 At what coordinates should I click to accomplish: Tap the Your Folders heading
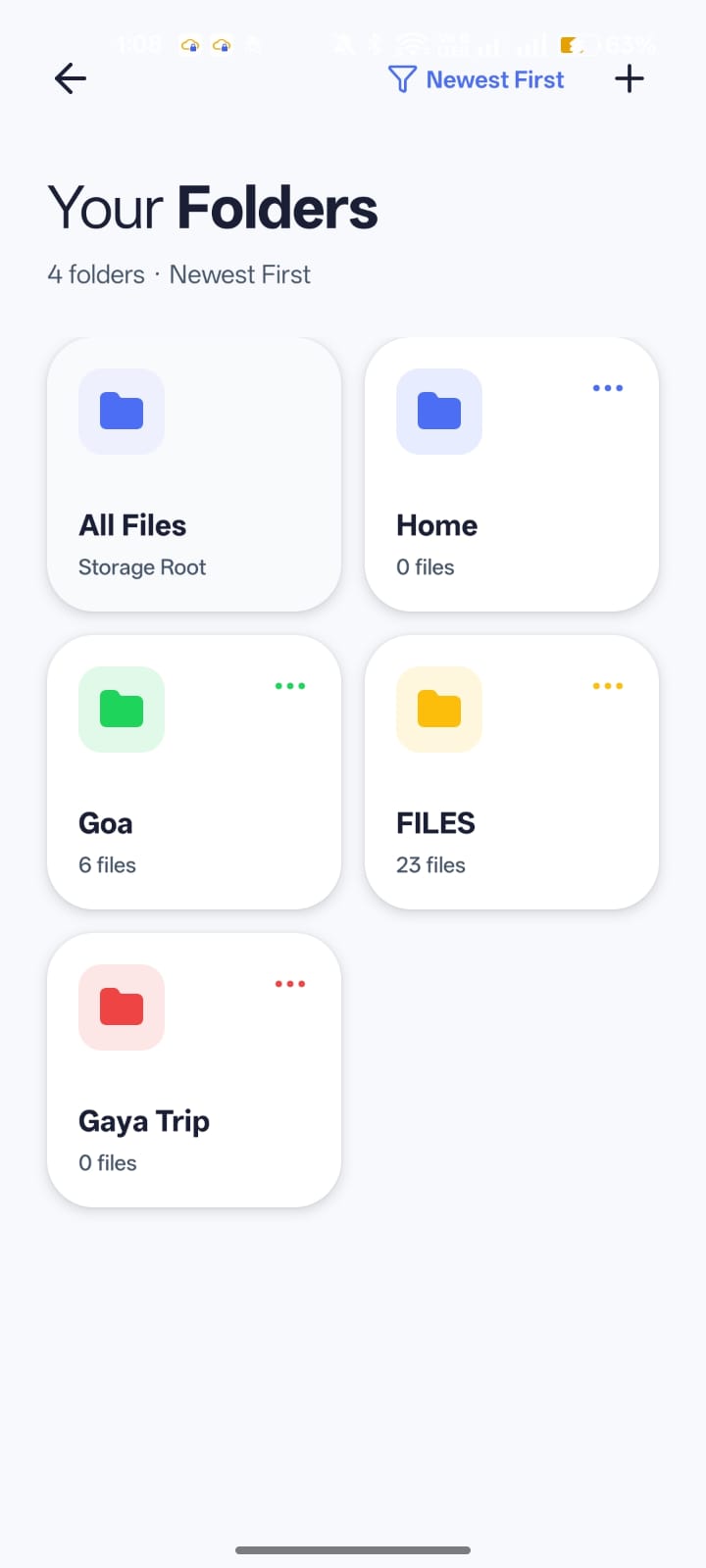[x=212, y=207]
